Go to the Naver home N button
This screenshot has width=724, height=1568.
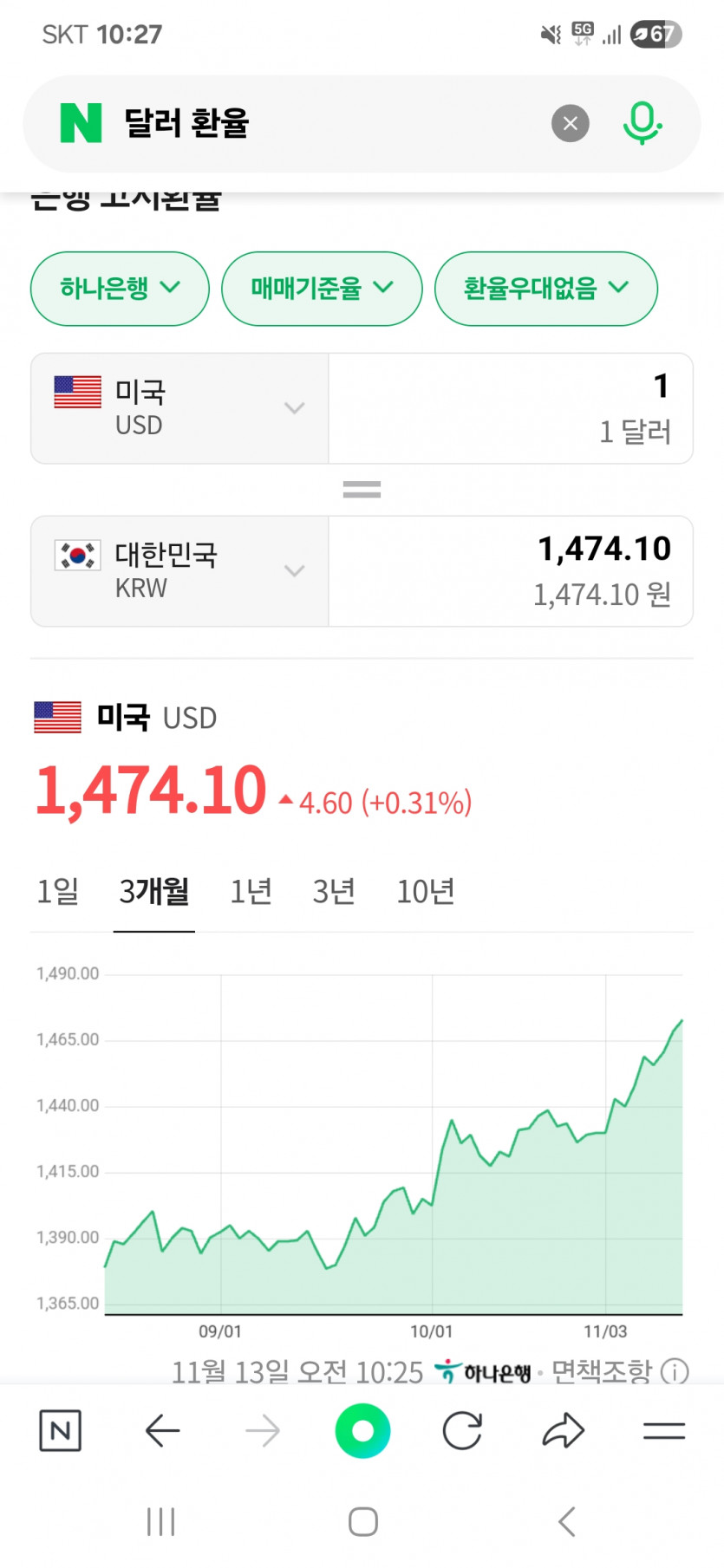click(x=61, y=1431)
